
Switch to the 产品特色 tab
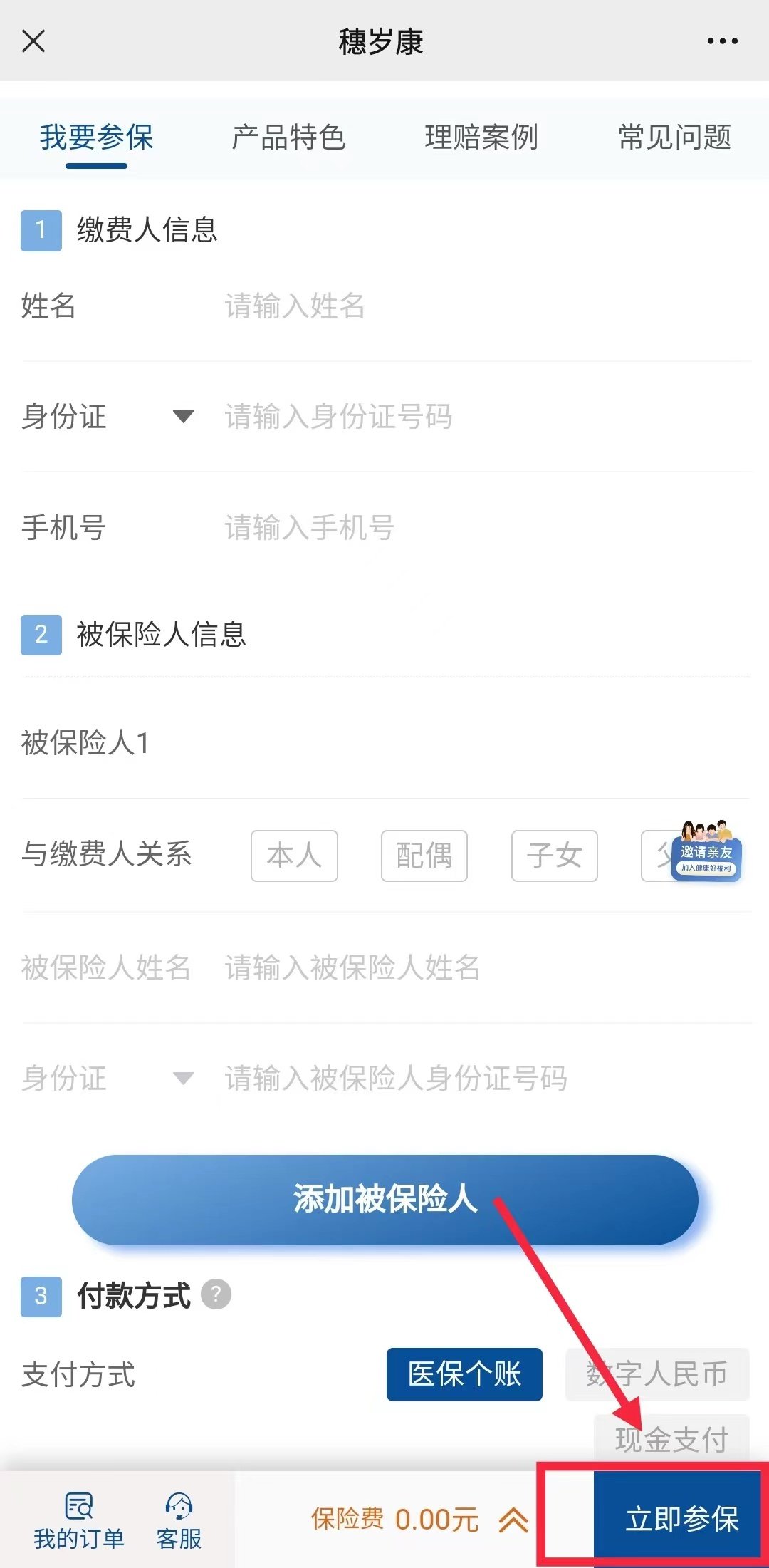pyautogui.click(x=288, y=137)
